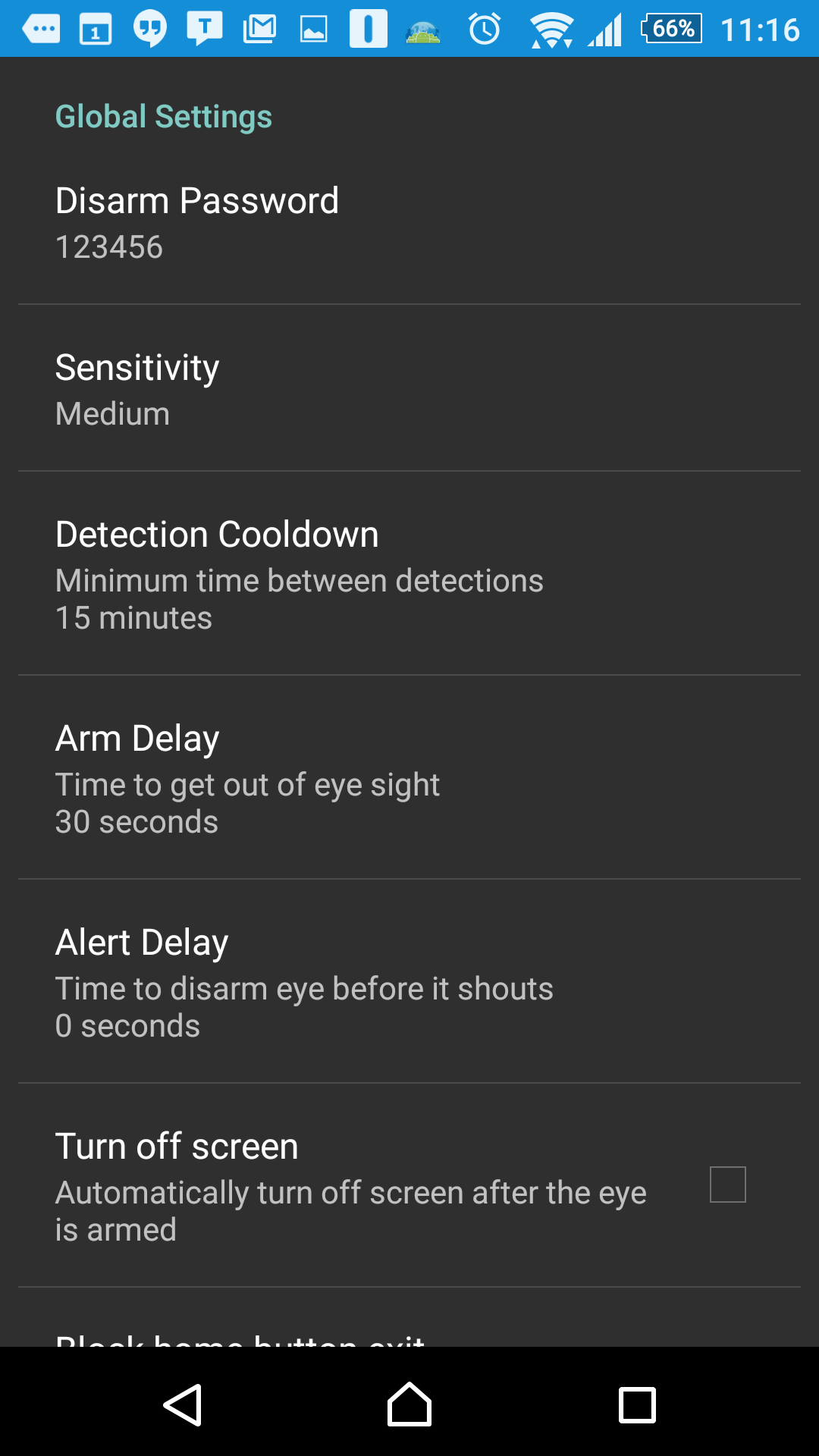
Task: Tap the system home button
Action: pos(409,1405)
